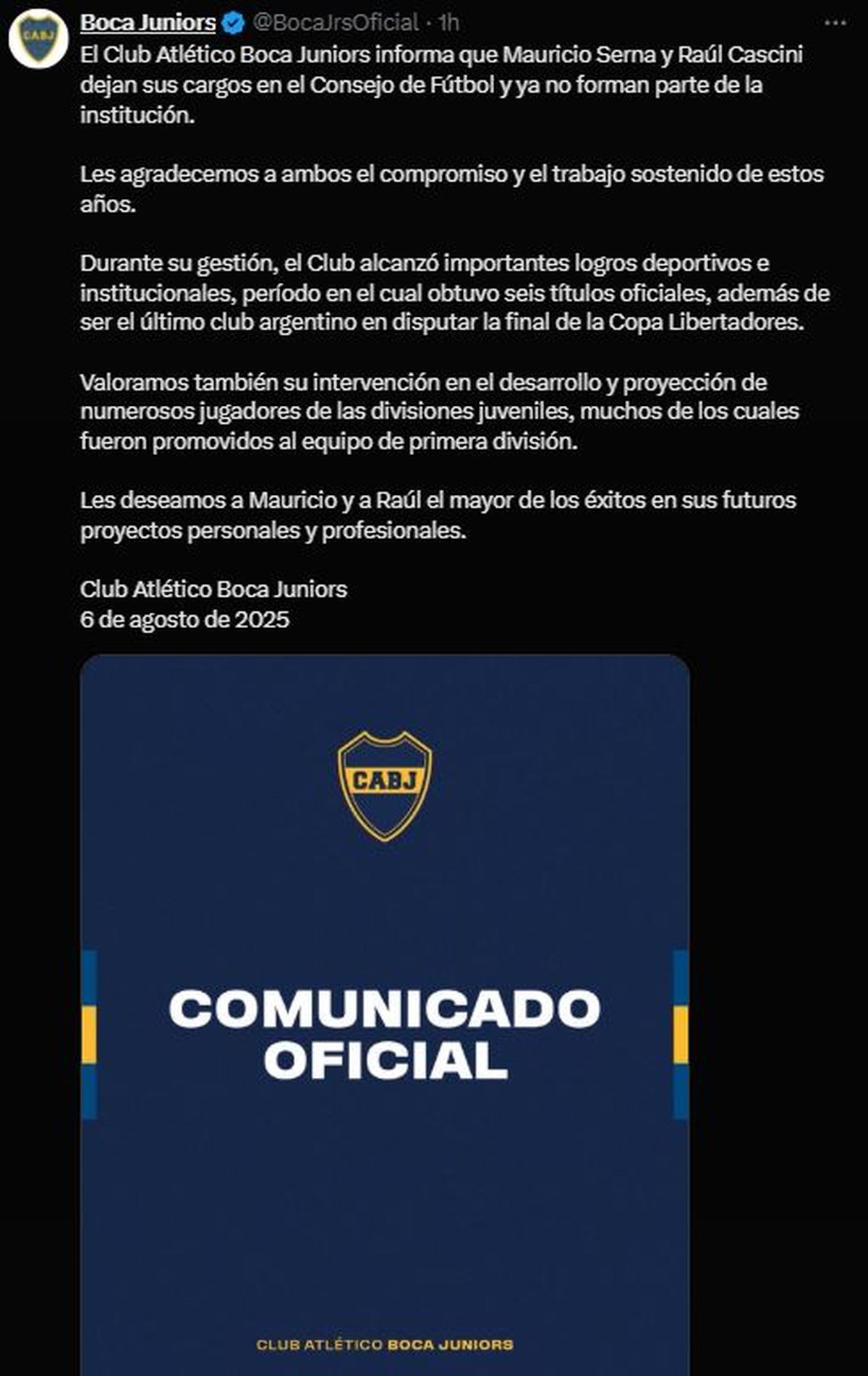
Task: Open Boca Juniors profile avatar
Action: 38,38
